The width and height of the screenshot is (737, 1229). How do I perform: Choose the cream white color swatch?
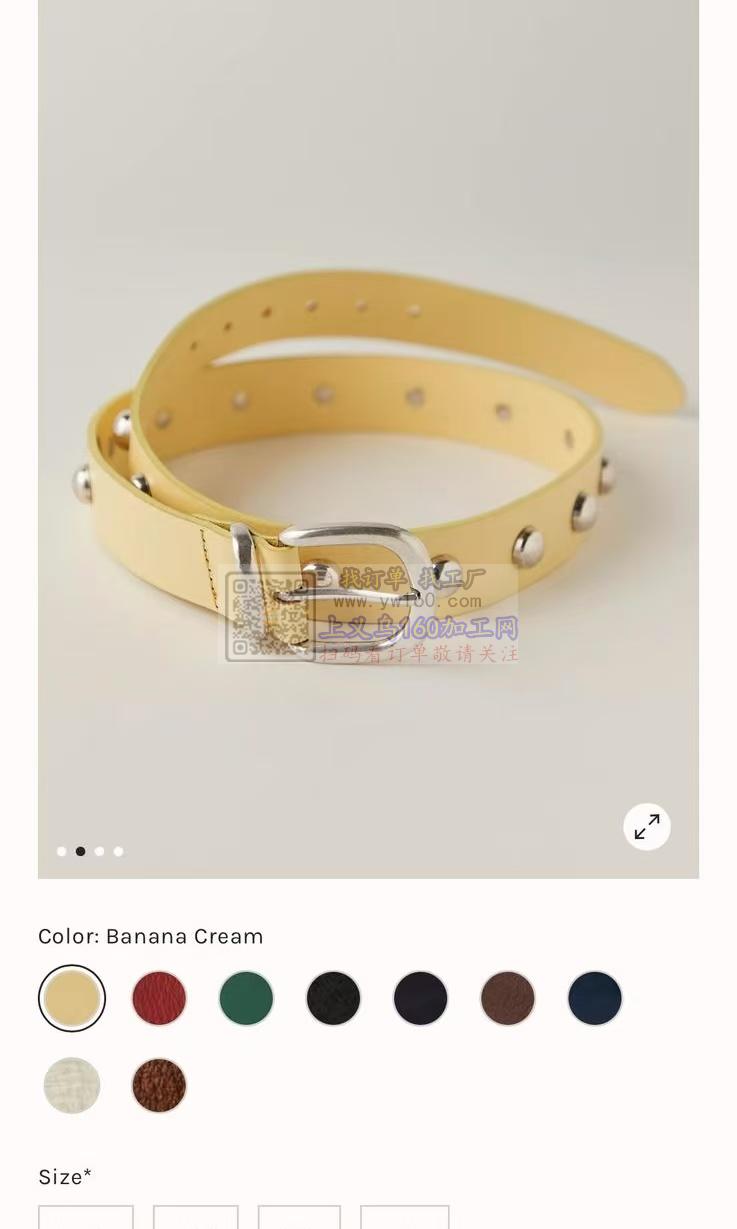(x=72, y=1085)
